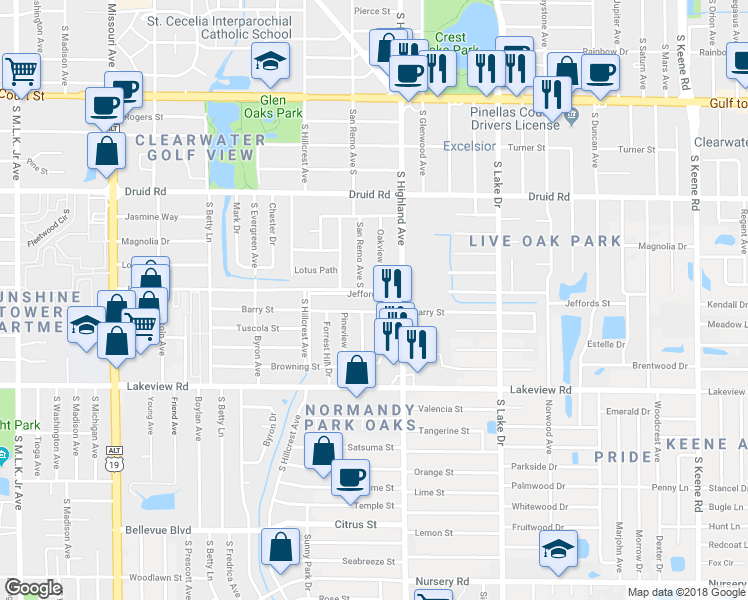Tap the shopping bag marker by Sunny Park Dr

coord(280,548)
